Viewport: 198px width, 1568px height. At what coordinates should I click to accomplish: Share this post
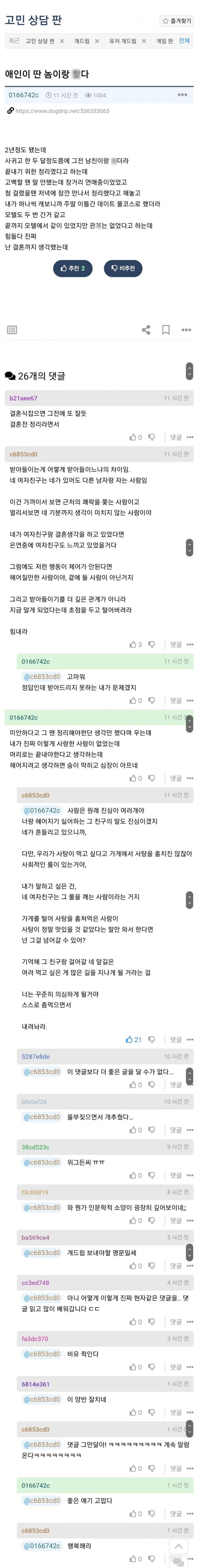click(146, 329)
